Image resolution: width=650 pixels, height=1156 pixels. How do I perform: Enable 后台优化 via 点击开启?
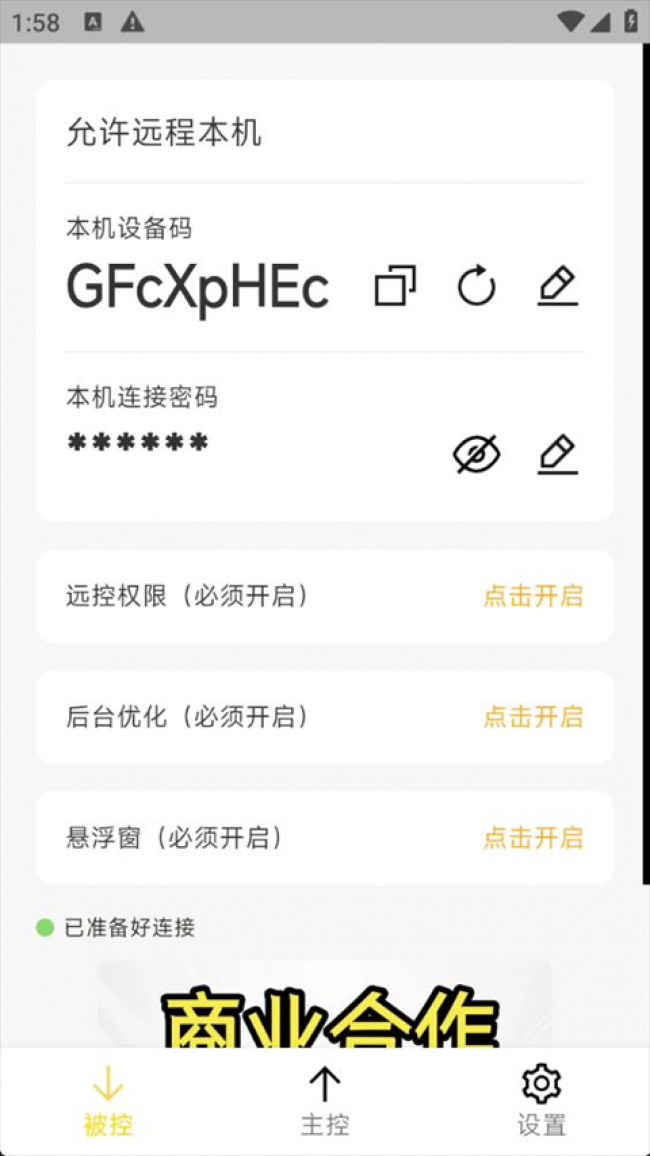(532, 717)
